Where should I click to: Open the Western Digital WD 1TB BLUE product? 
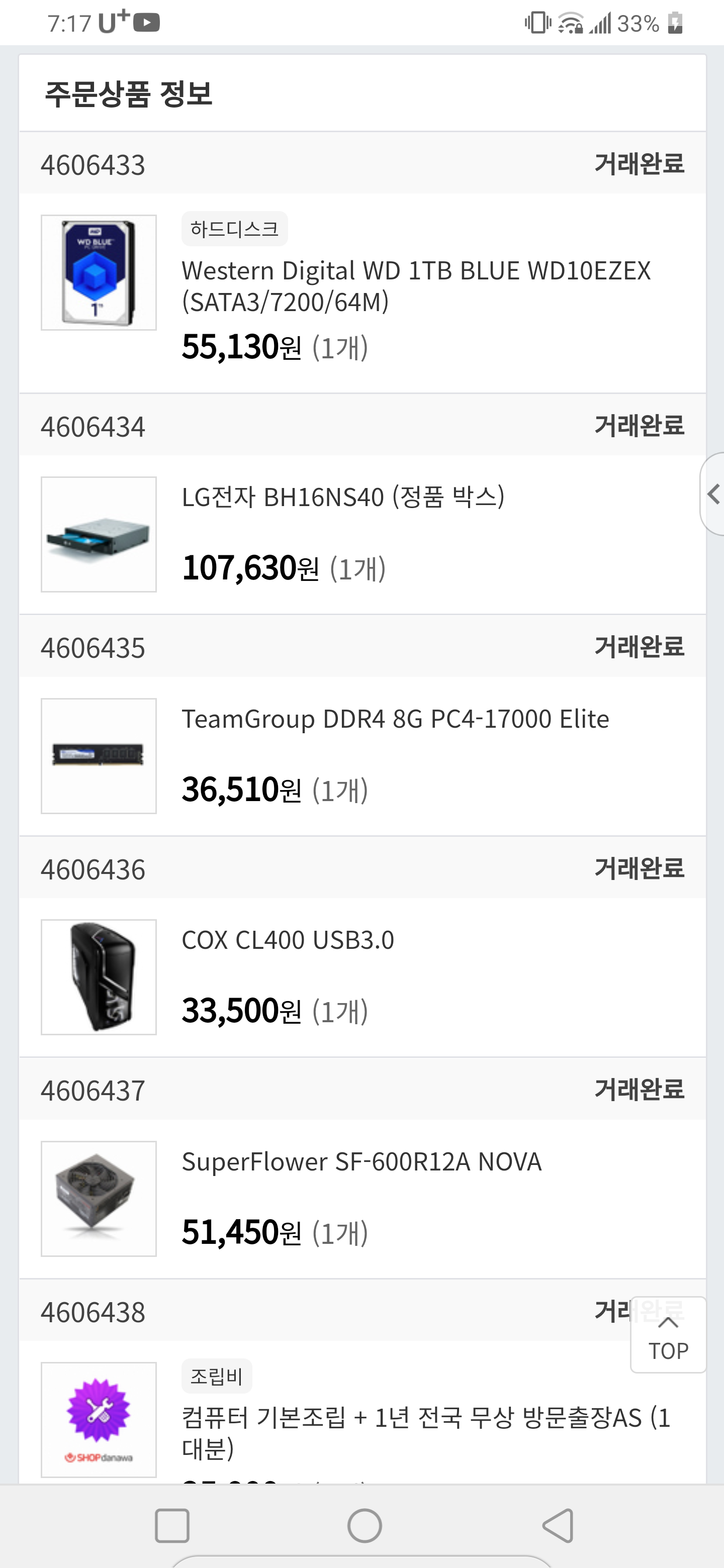click(x=415, y=285)
